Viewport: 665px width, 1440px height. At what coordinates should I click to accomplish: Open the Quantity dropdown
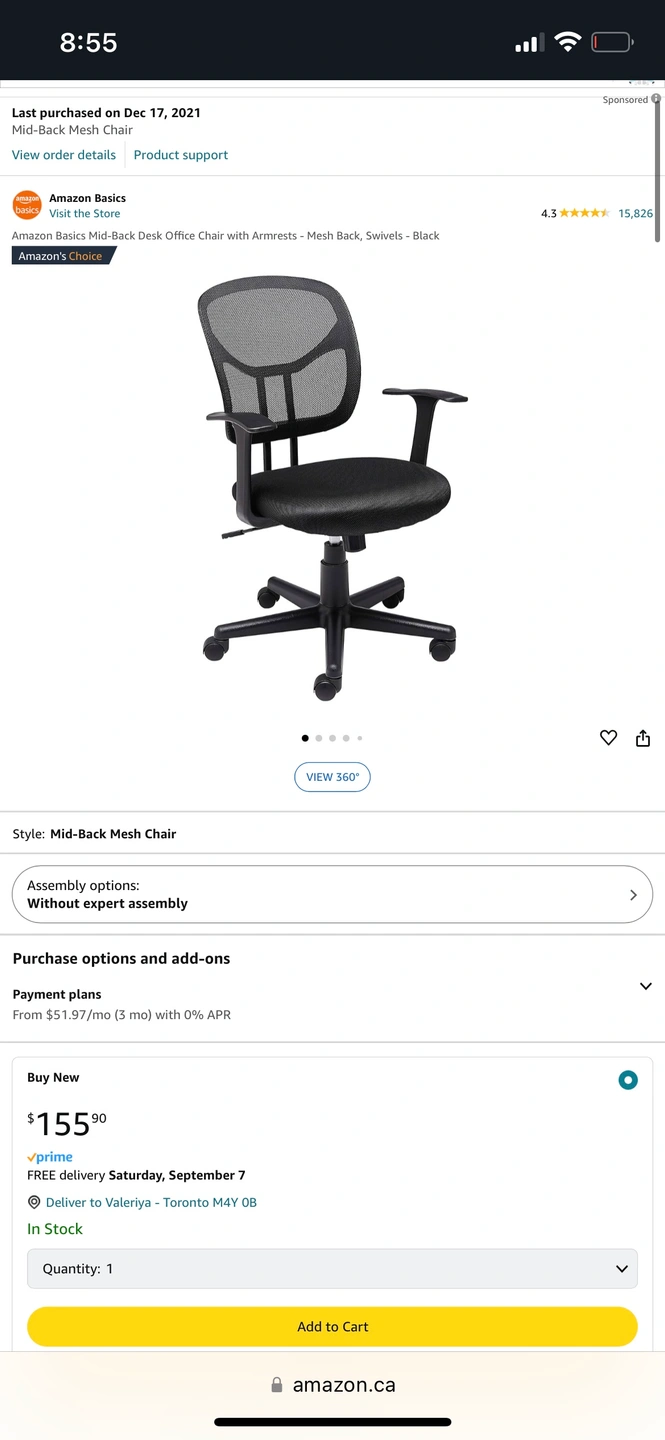pos(332,1268)
